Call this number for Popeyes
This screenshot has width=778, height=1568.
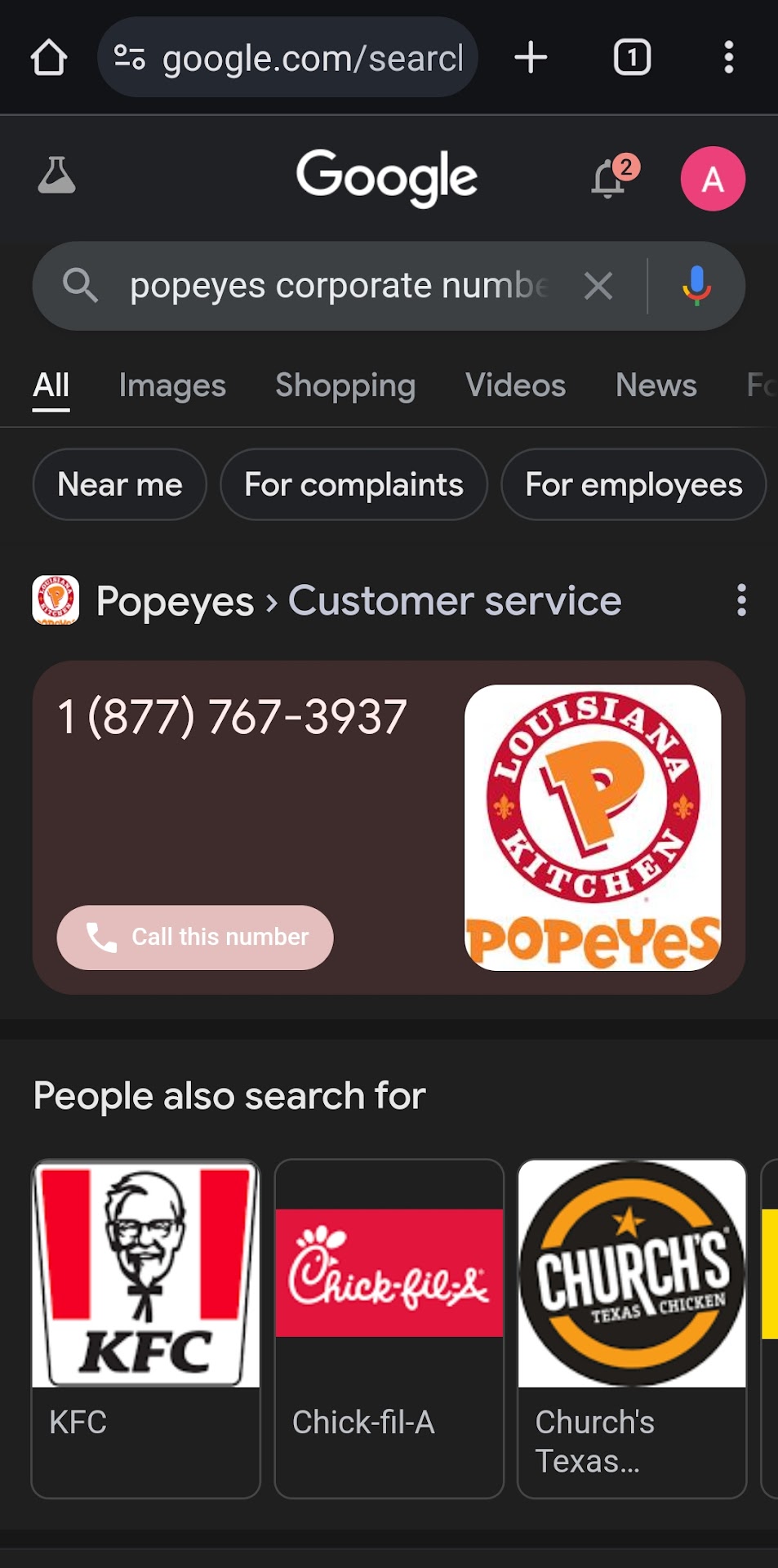click(195, 937)
